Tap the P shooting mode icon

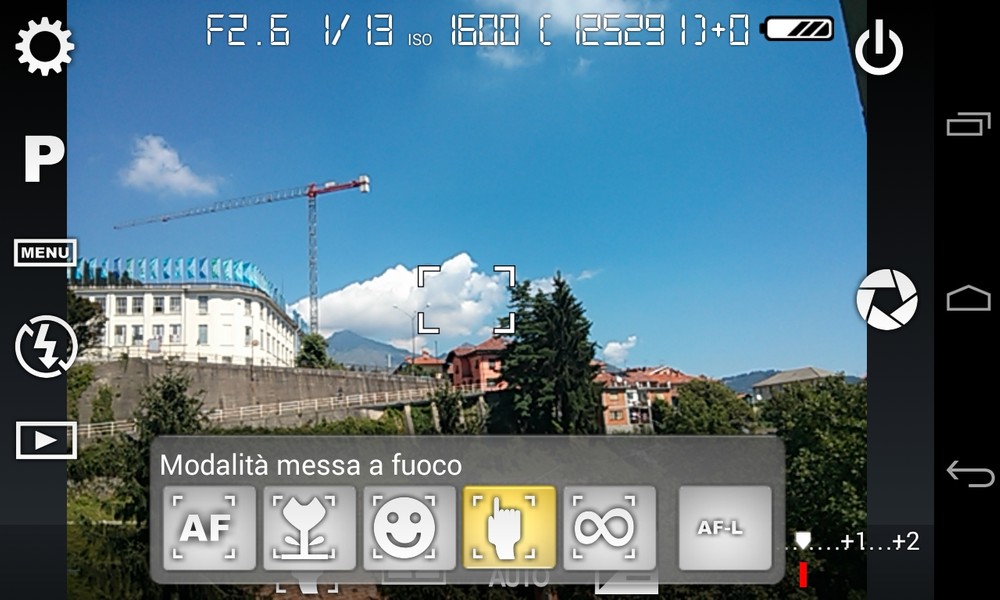44,160
